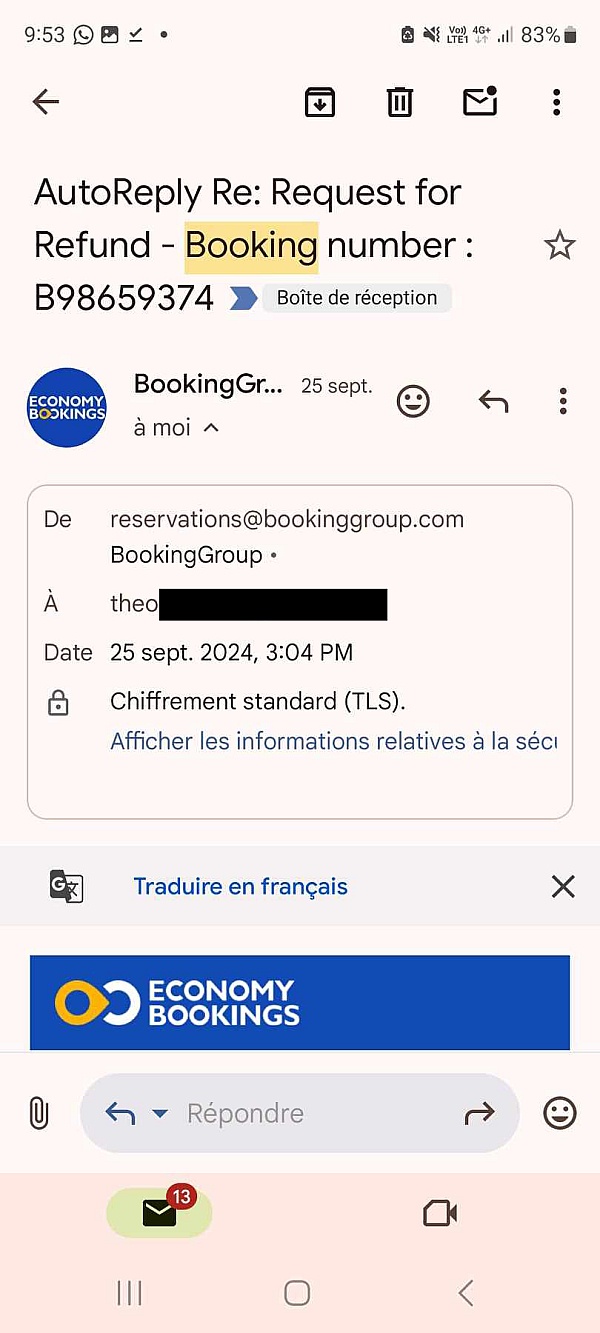Forward this email using right arrow
Viewport: 600px width, 1333px height.
click(x=479, y=1113)
